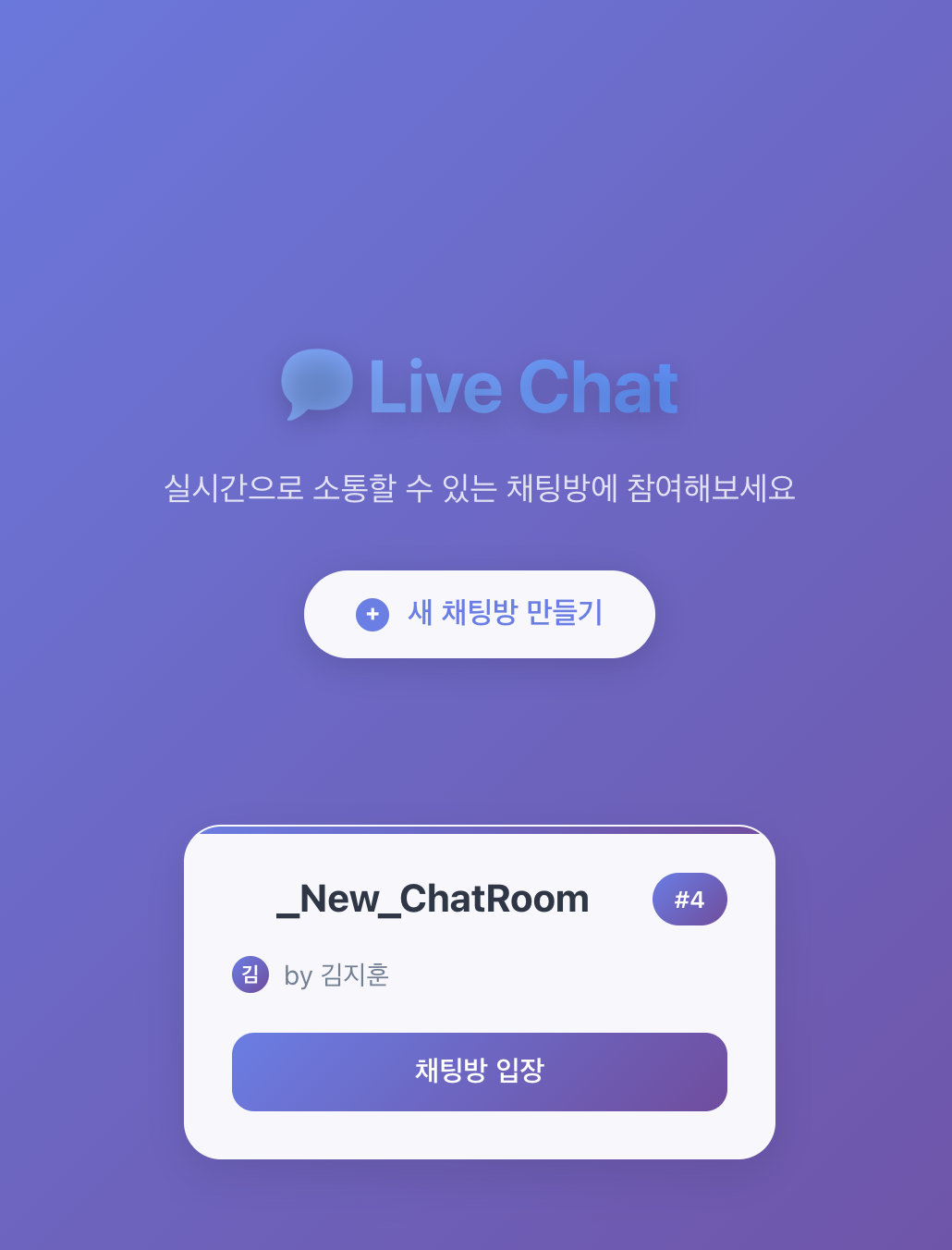Click the create new chat room button

479,614
